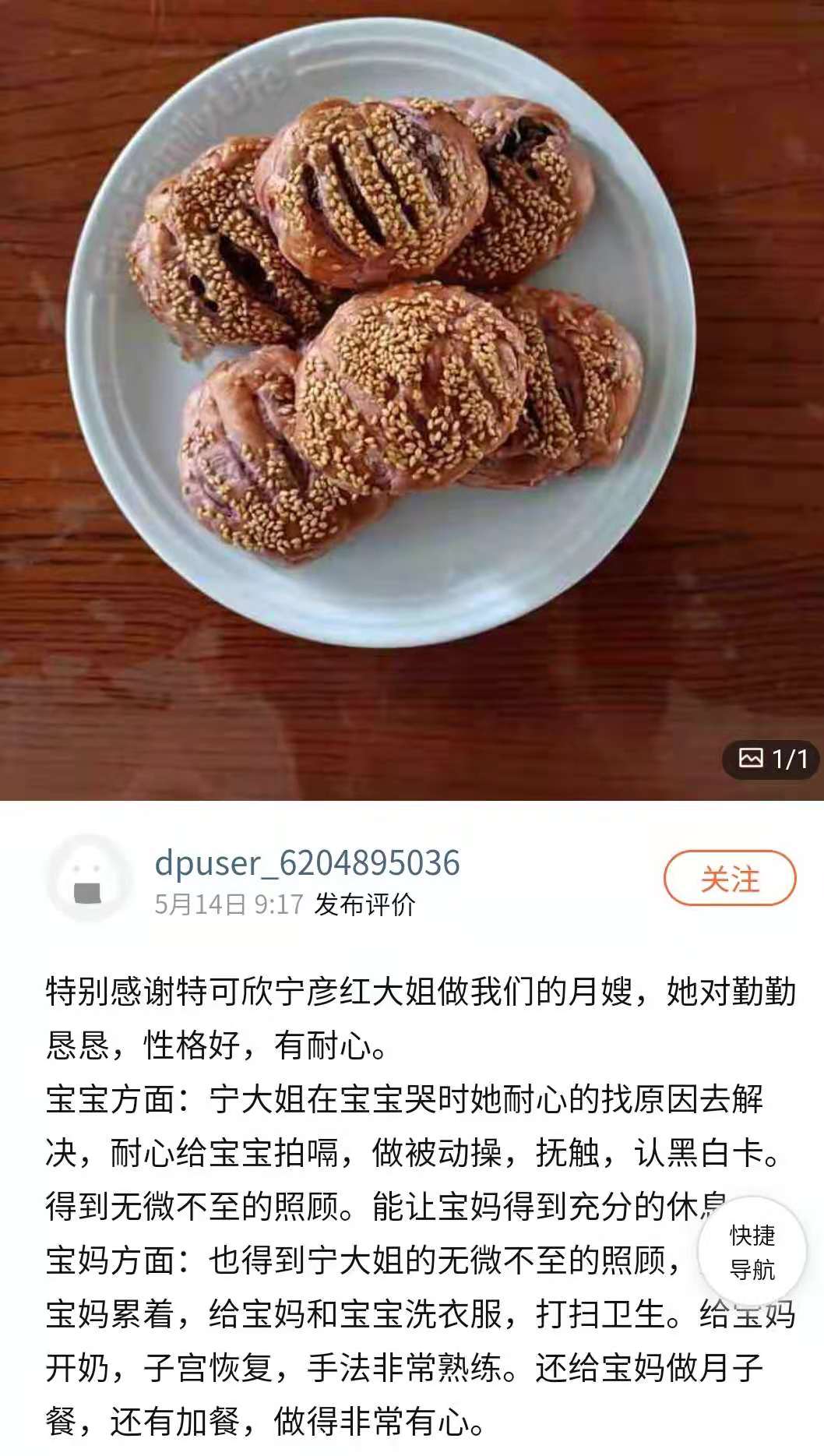Open the 快捷导航 floating shortcut
The width and height of the screenshot is (824, 1456).
tap(752, 1251)
